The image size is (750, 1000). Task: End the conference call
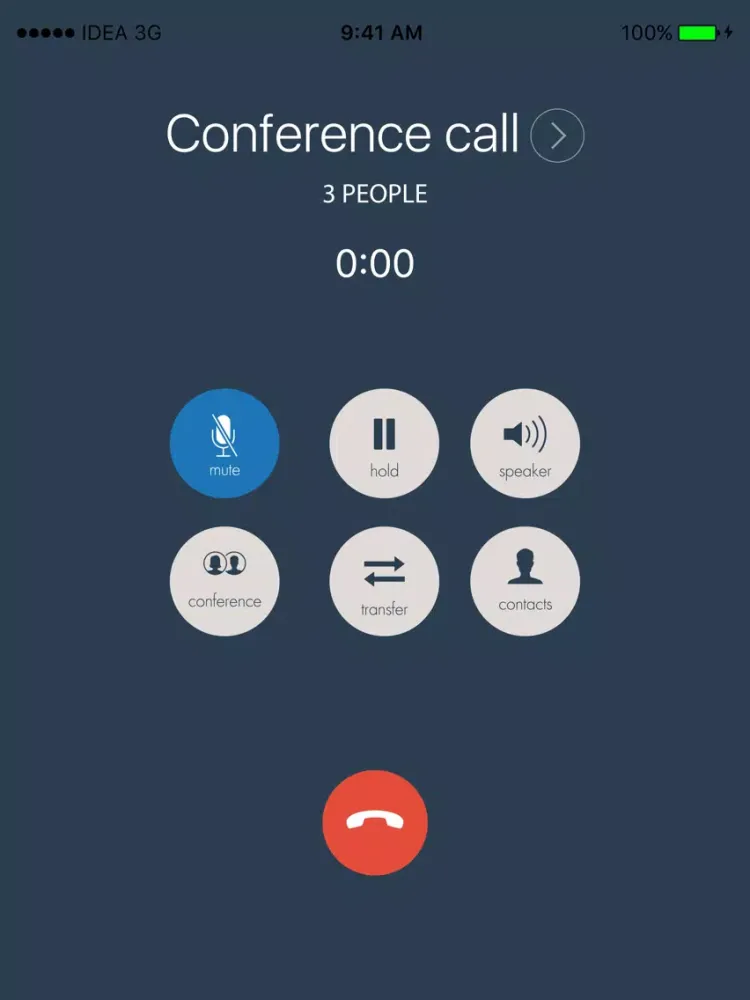point(375,823)
